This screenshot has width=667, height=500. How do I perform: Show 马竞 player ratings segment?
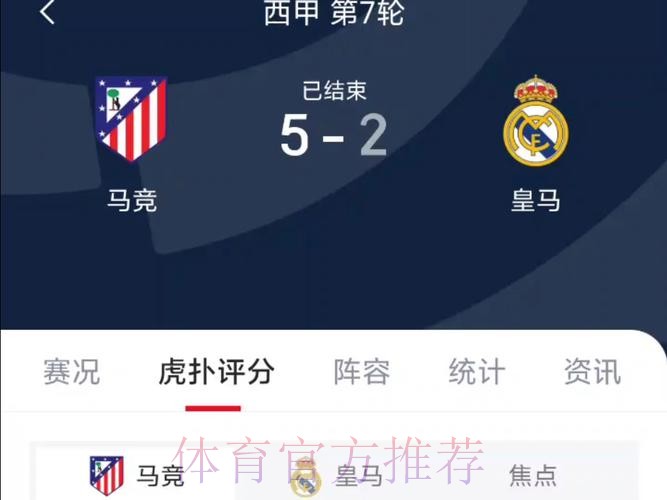coord(136,474)
